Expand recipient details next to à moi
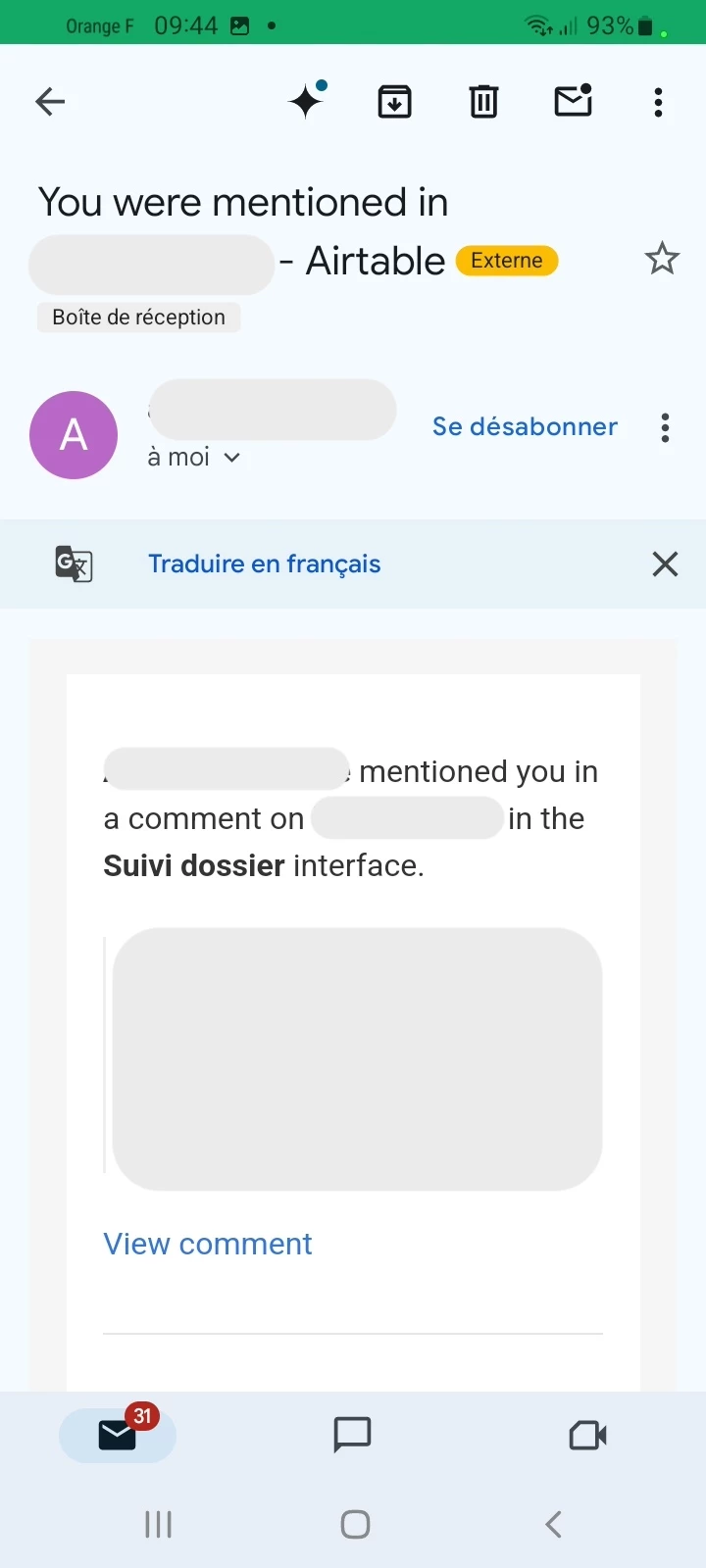This screenshot has height=1568, width=706. click(231, 458)
